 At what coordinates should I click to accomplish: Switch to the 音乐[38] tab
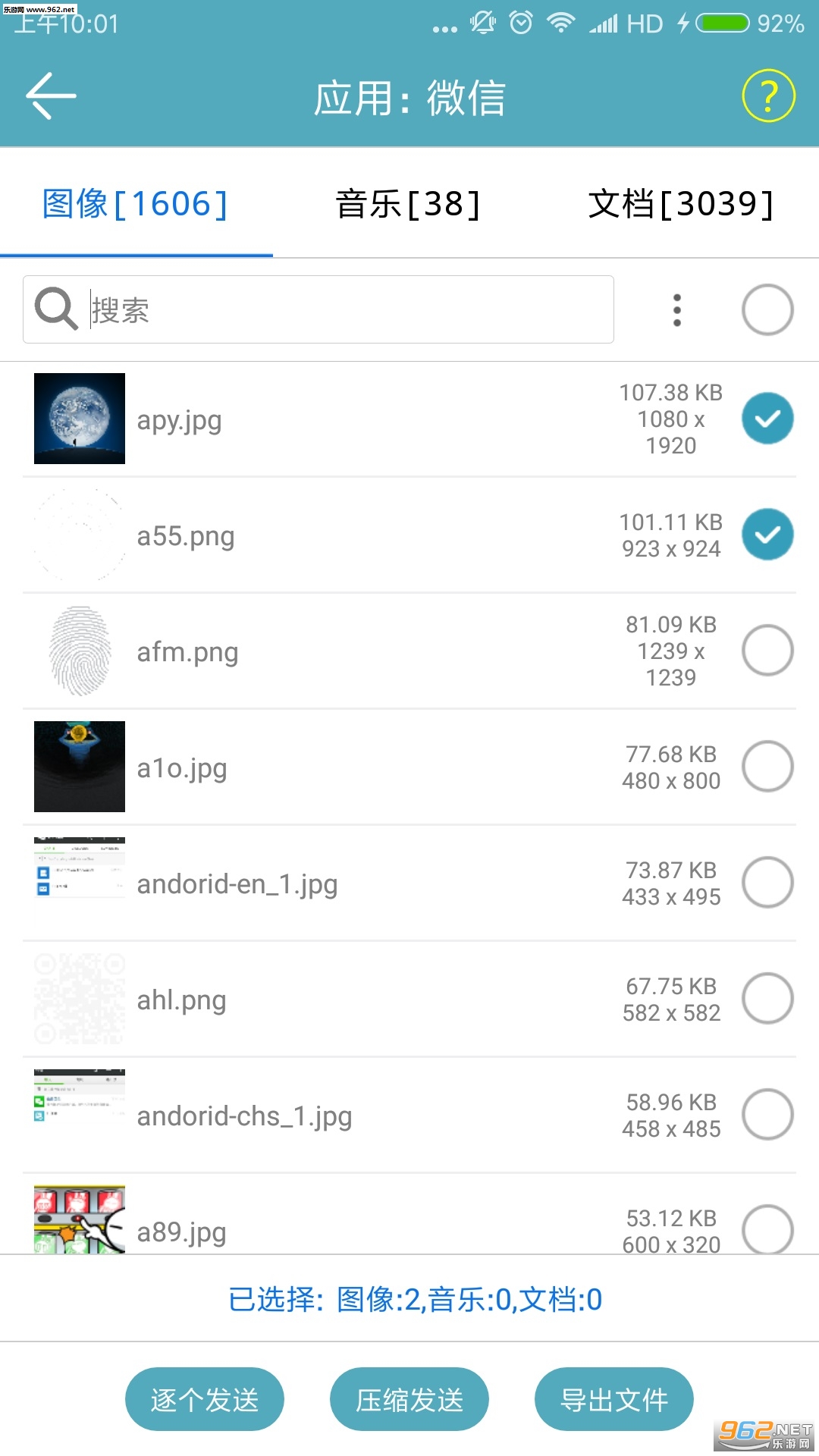point(409,204)
